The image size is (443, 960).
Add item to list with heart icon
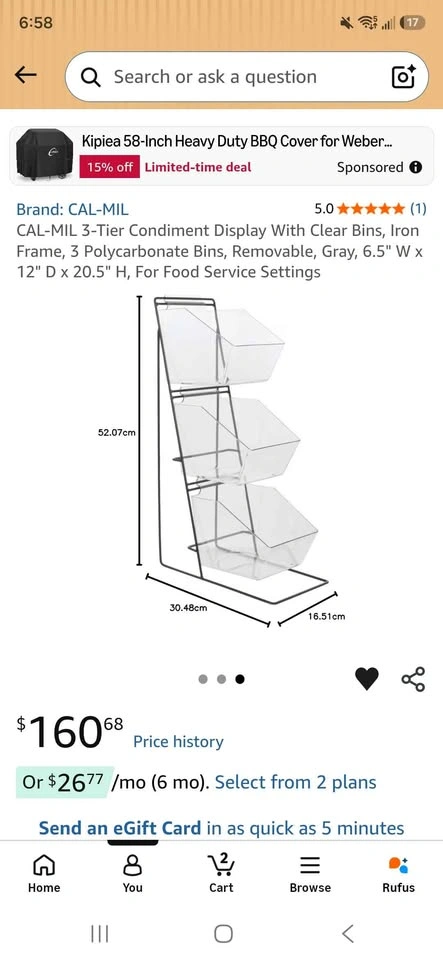pyautogui.click(x=367, y=679)
